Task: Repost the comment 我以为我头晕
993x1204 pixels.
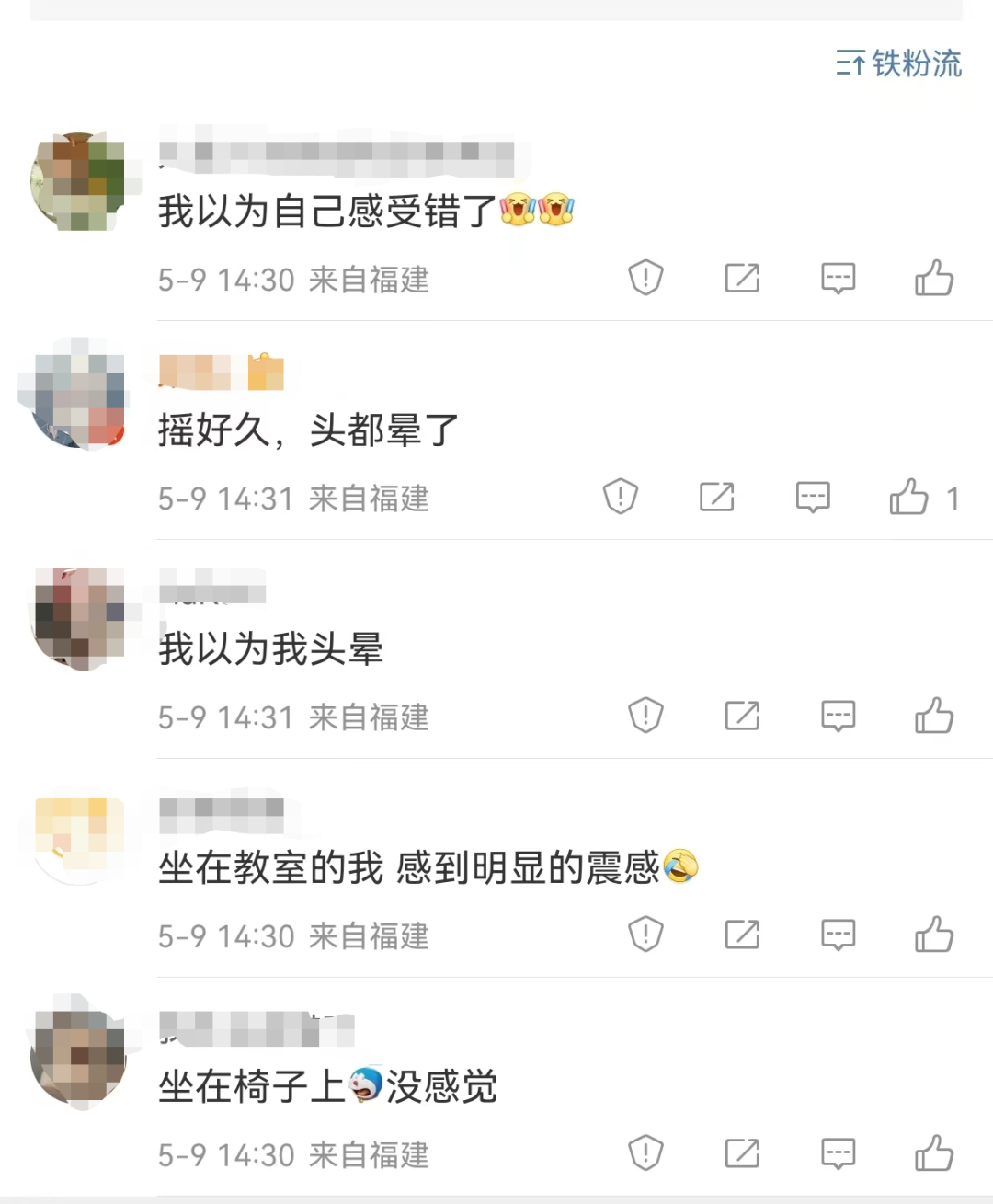Action: (742, 716)
